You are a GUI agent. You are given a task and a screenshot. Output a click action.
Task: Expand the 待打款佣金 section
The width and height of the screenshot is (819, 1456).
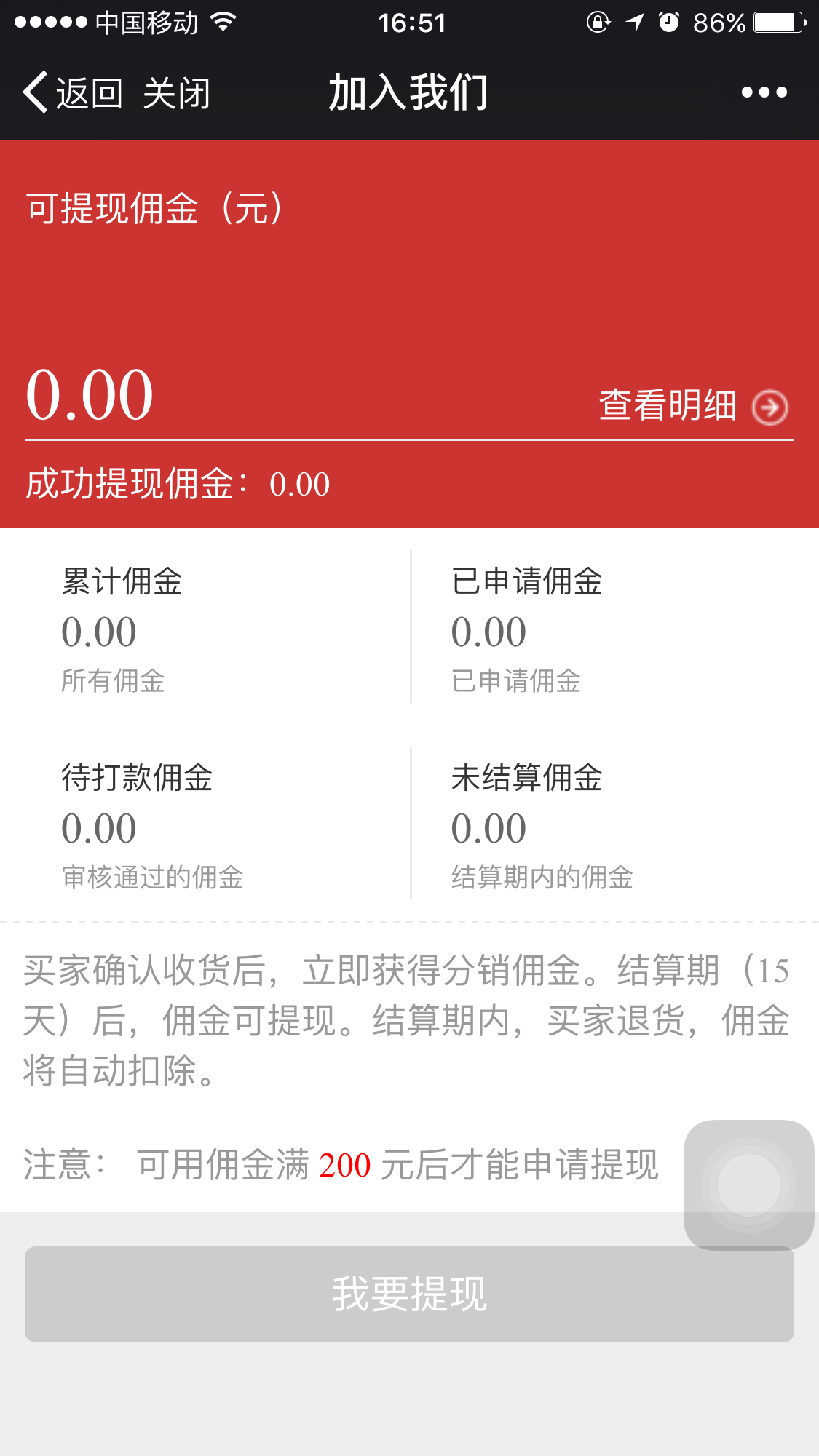(204, 826)
